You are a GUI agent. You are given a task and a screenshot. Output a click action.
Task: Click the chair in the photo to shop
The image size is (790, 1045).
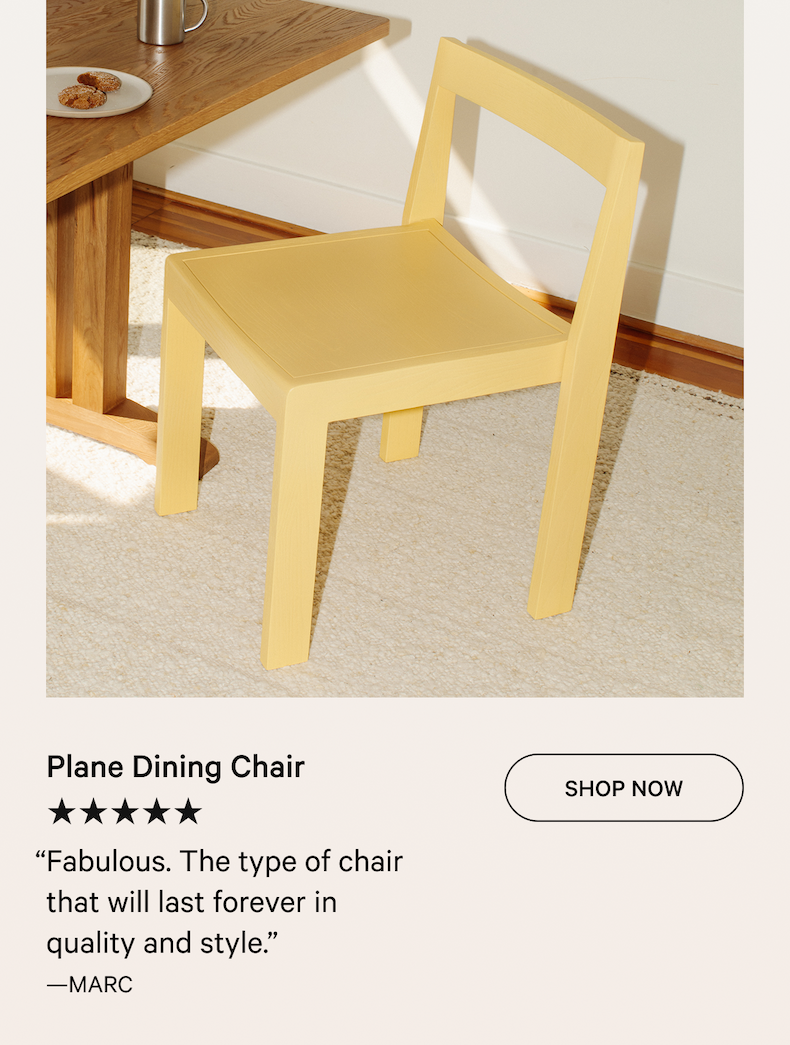point(400,350)
